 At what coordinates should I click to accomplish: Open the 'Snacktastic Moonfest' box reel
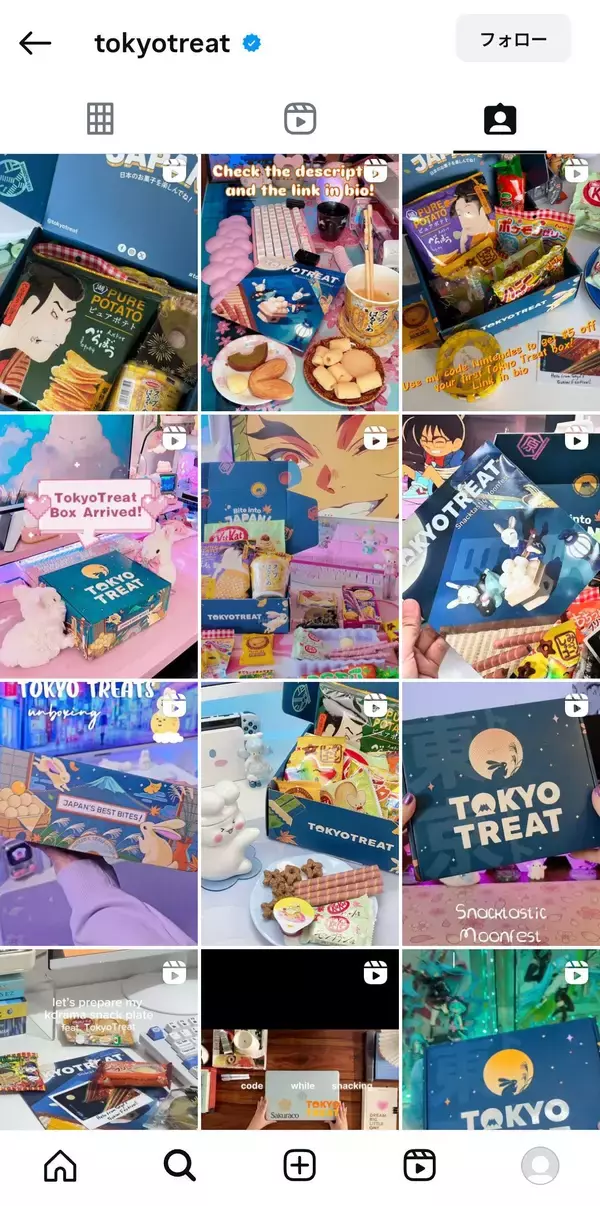click(x=501, y=813)
